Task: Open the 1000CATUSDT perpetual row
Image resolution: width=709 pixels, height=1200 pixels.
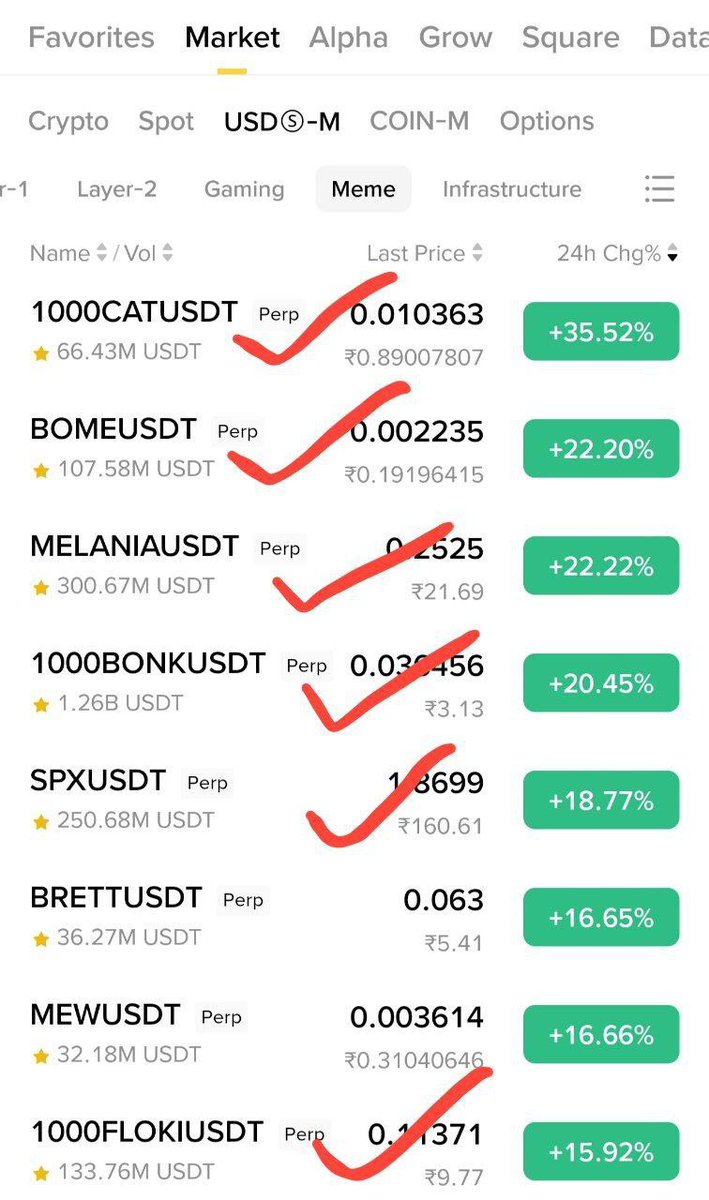Action: (355, 332)
